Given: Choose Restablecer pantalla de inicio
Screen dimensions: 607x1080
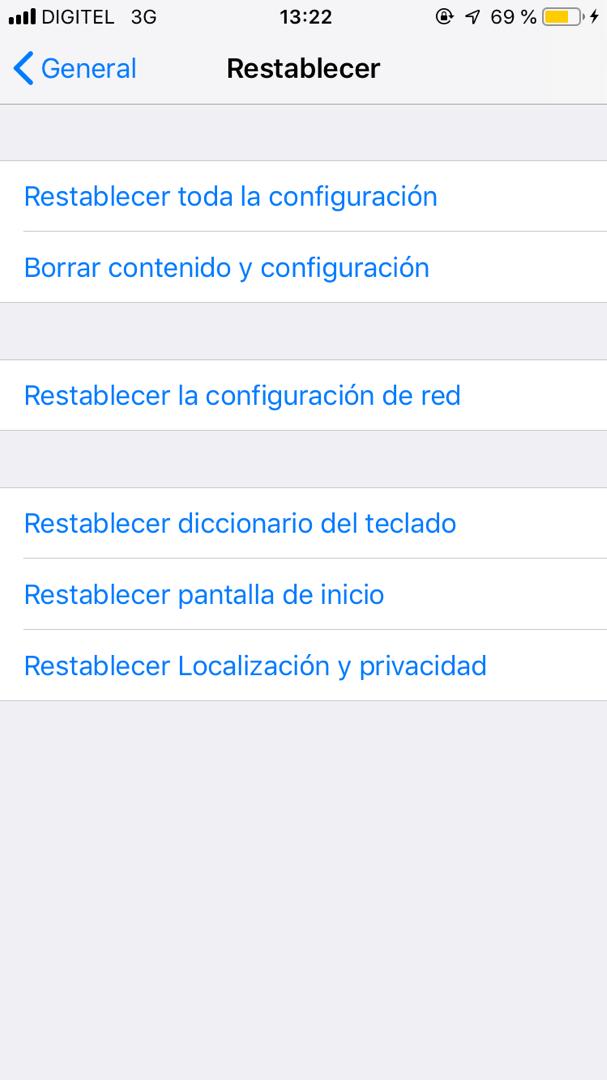Looking at the screenshot, I should tap(204, 595).
